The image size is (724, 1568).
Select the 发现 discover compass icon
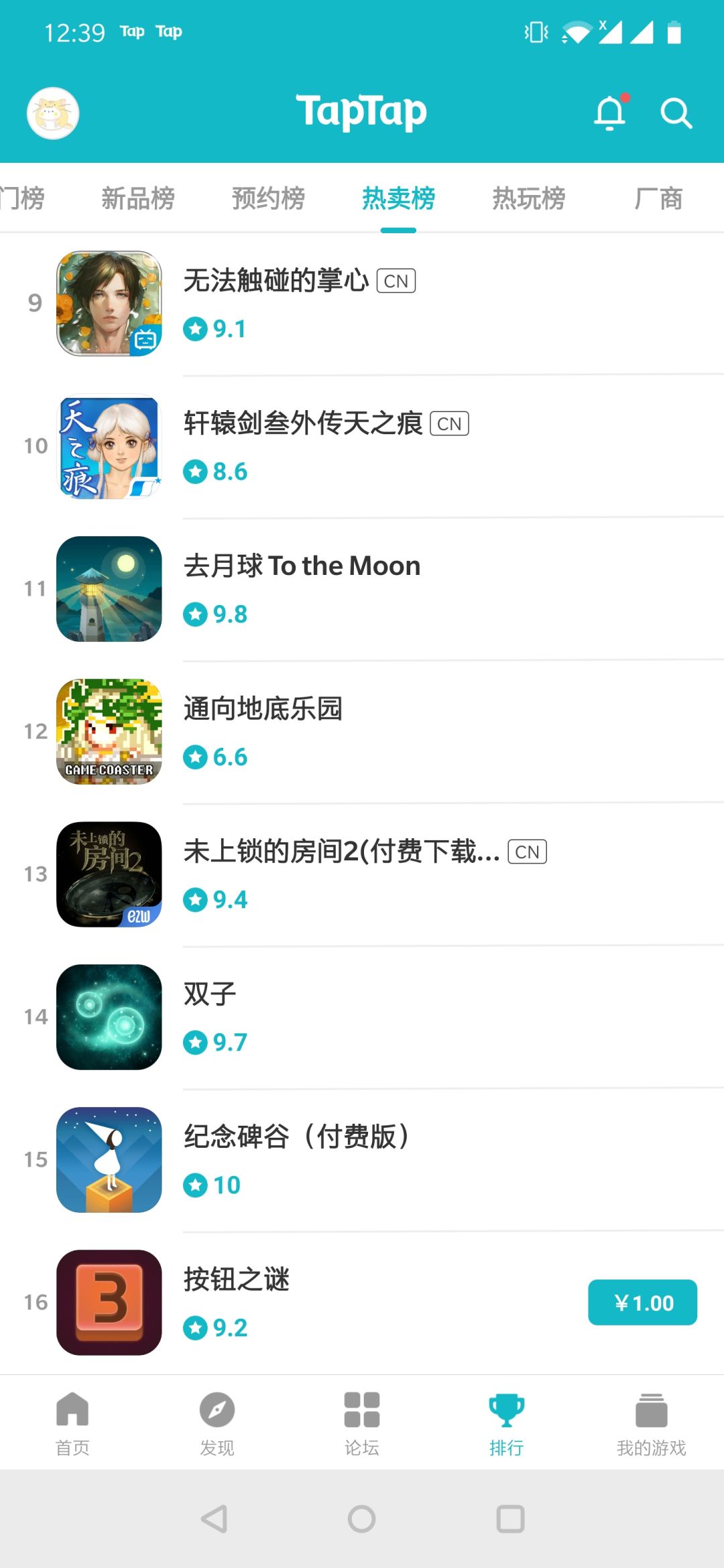click(217, 1409)
